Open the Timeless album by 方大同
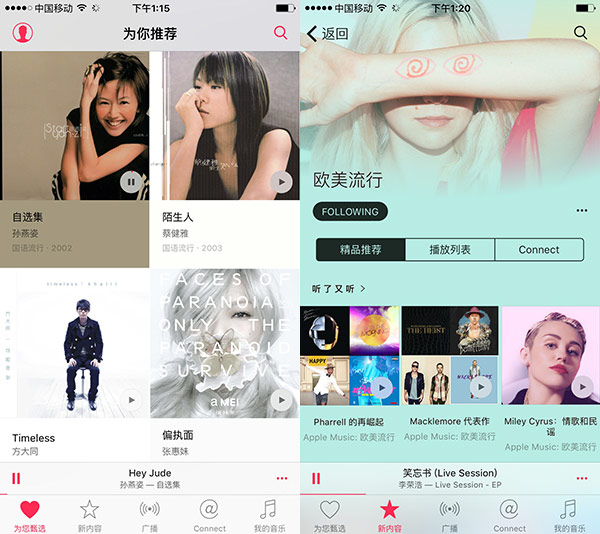 coord(74,345)
